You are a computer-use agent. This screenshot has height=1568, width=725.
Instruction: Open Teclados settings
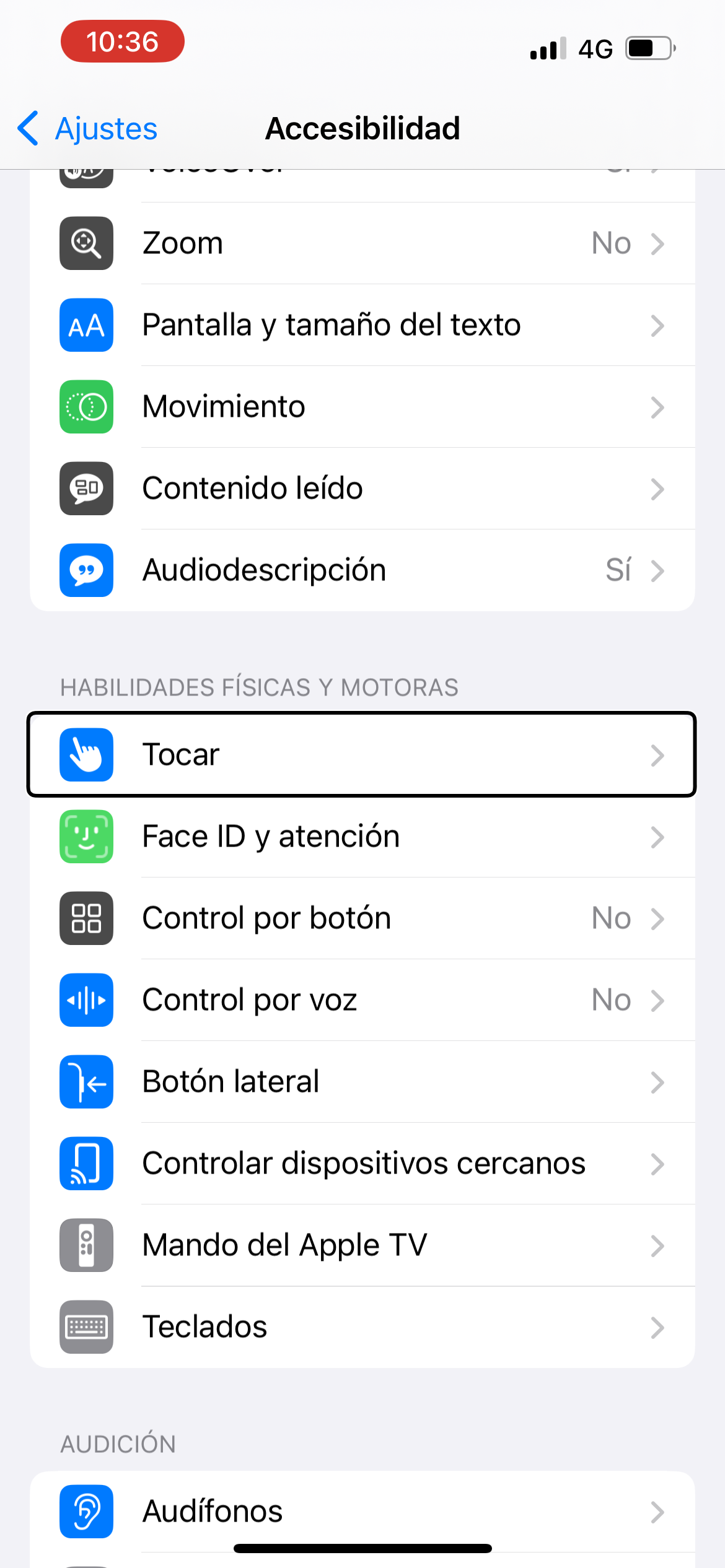(x=362, y=1327)
